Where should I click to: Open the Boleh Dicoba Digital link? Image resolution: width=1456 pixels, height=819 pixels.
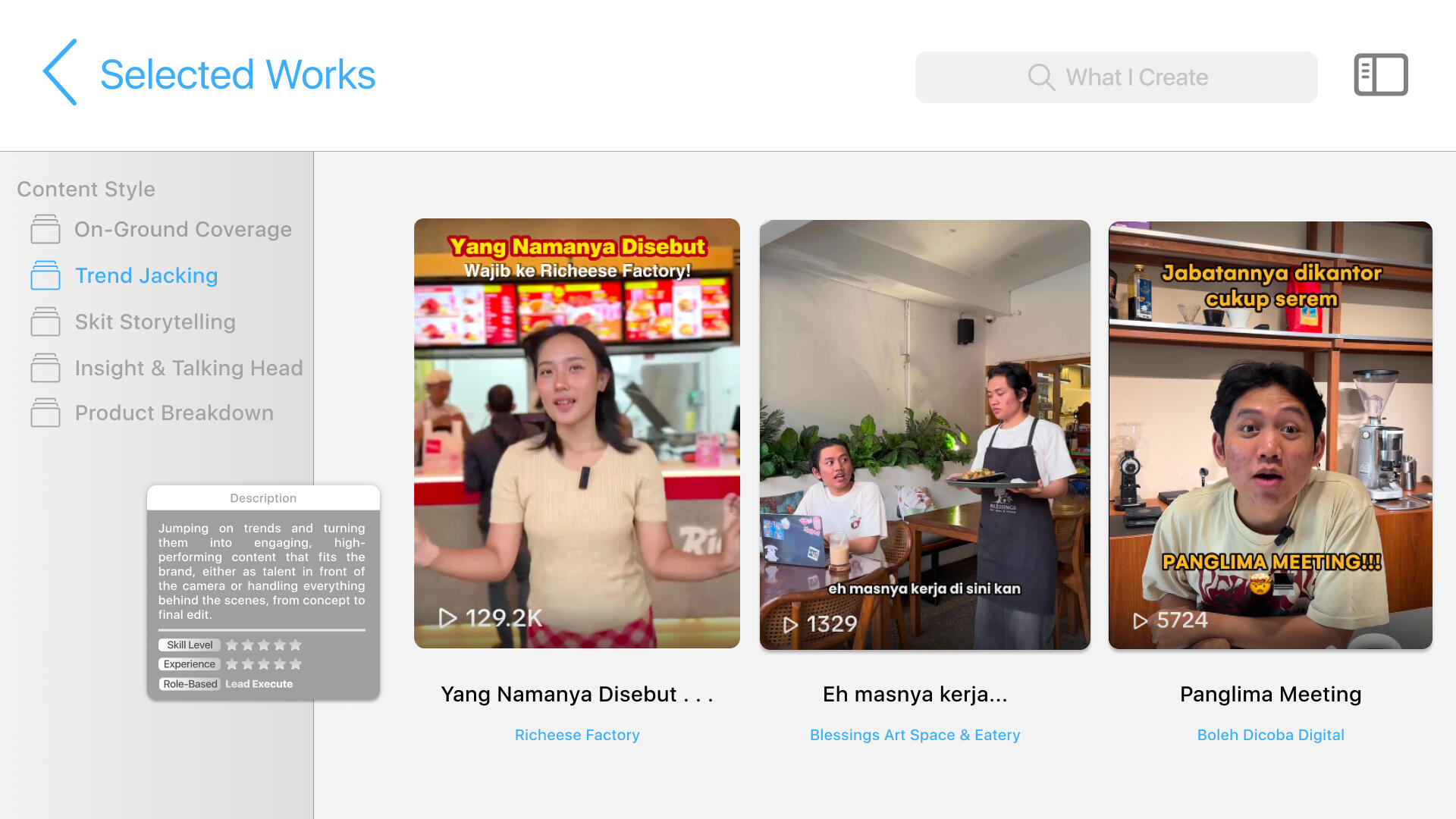click(x=1271, y=735)
